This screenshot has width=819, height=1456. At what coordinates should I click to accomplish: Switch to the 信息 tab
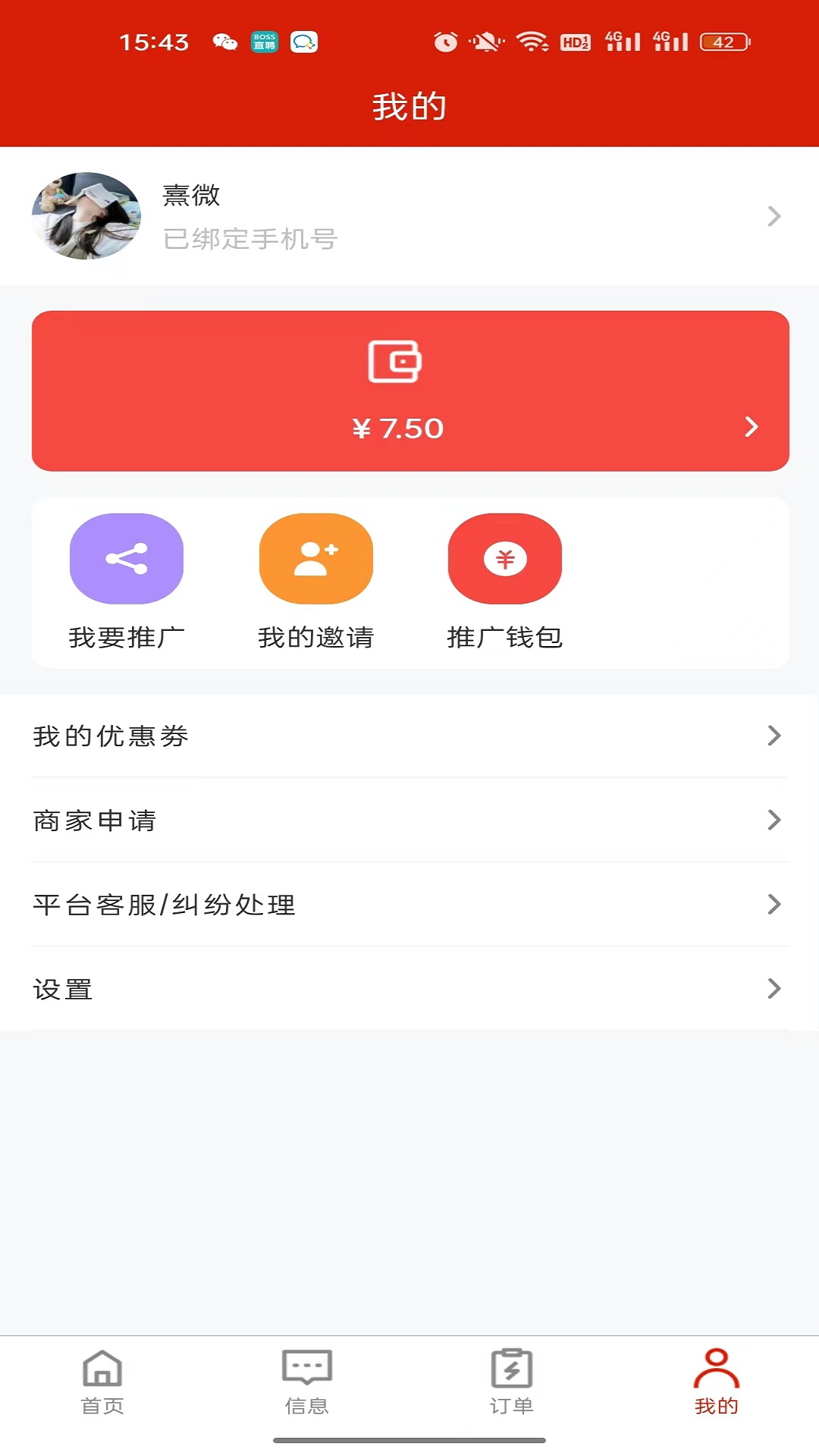(x=307, y=1382)
